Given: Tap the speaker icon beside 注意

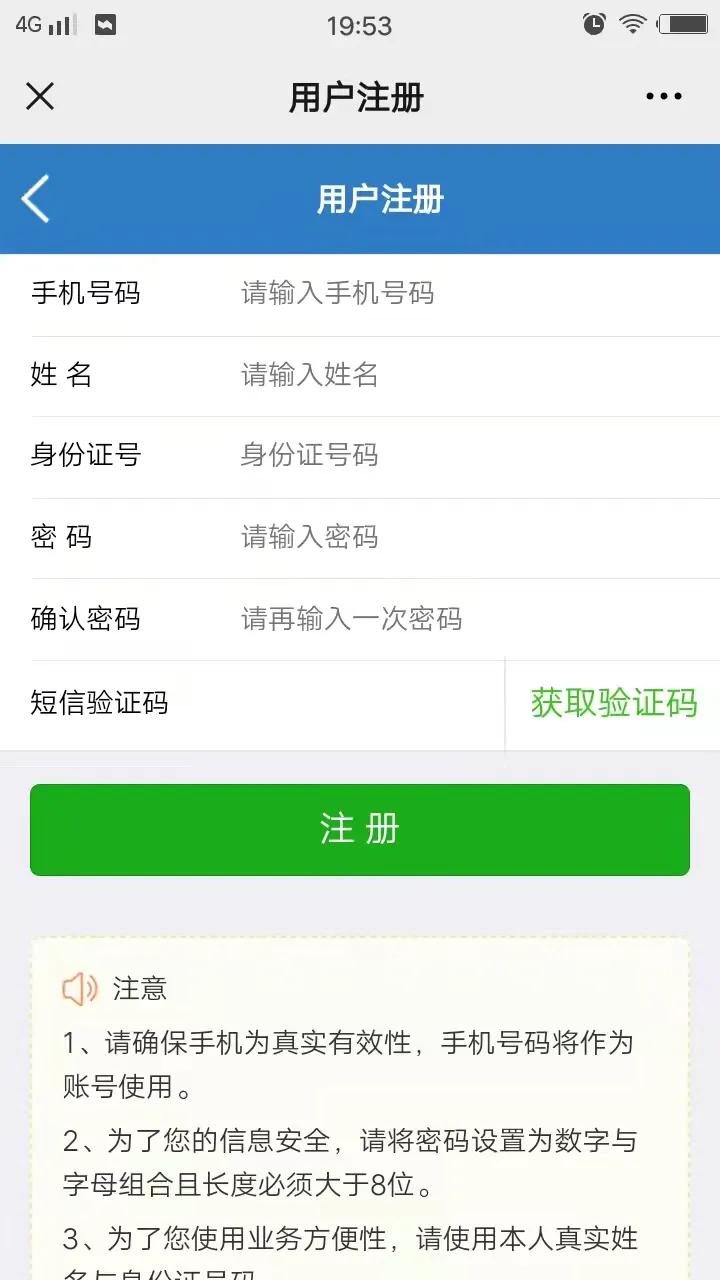Looking at the screenshot, I should point(78,989).
